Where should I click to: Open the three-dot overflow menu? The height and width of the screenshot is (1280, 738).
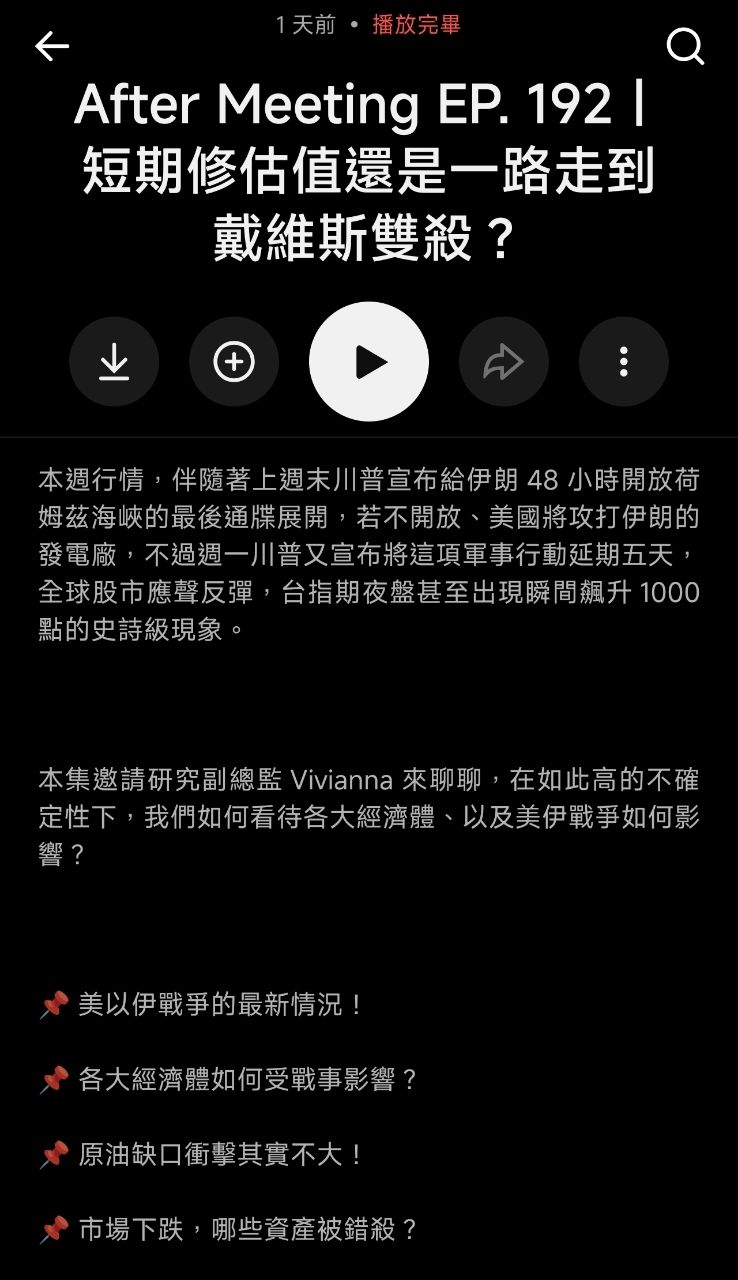coord(623,362)
